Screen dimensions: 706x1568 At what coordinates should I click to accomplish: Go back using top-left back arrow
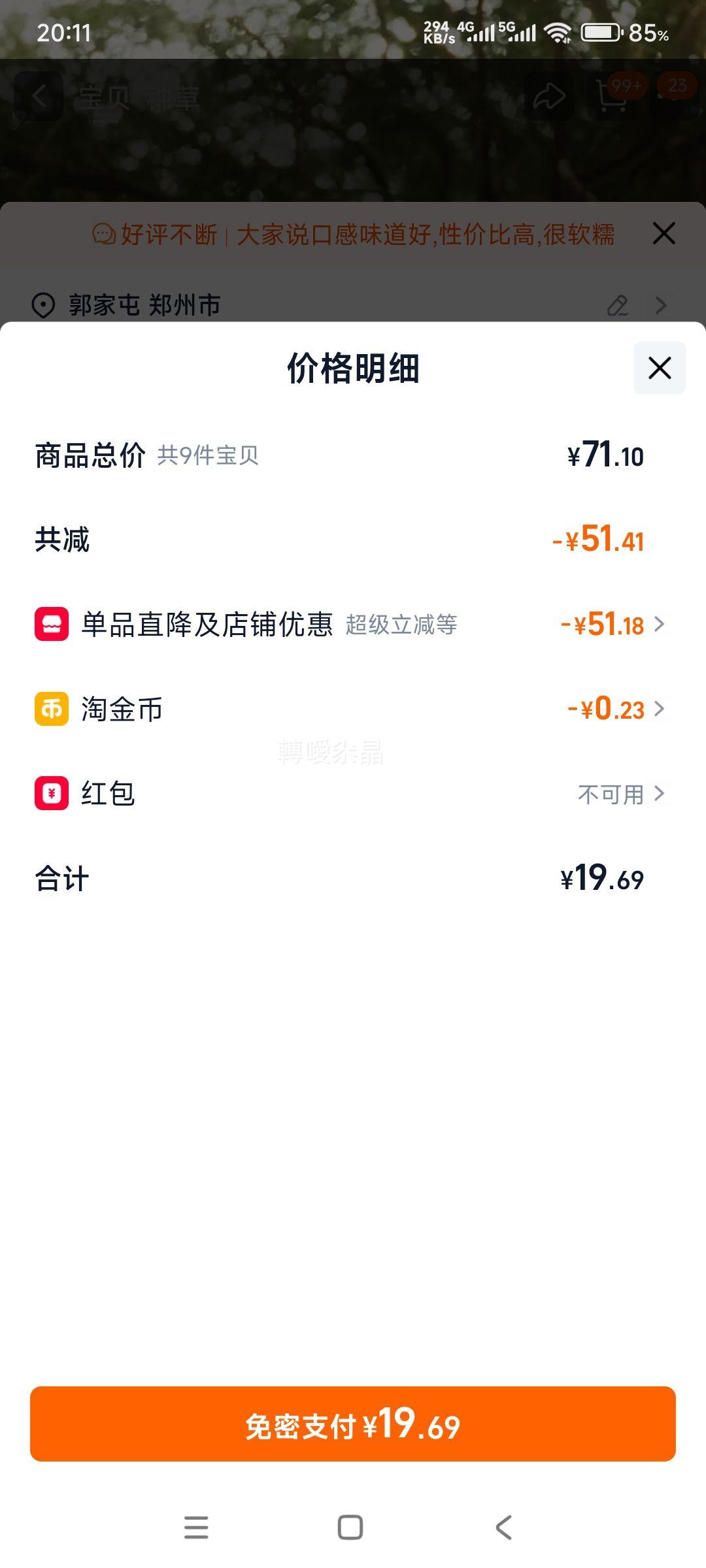point(37,97)
